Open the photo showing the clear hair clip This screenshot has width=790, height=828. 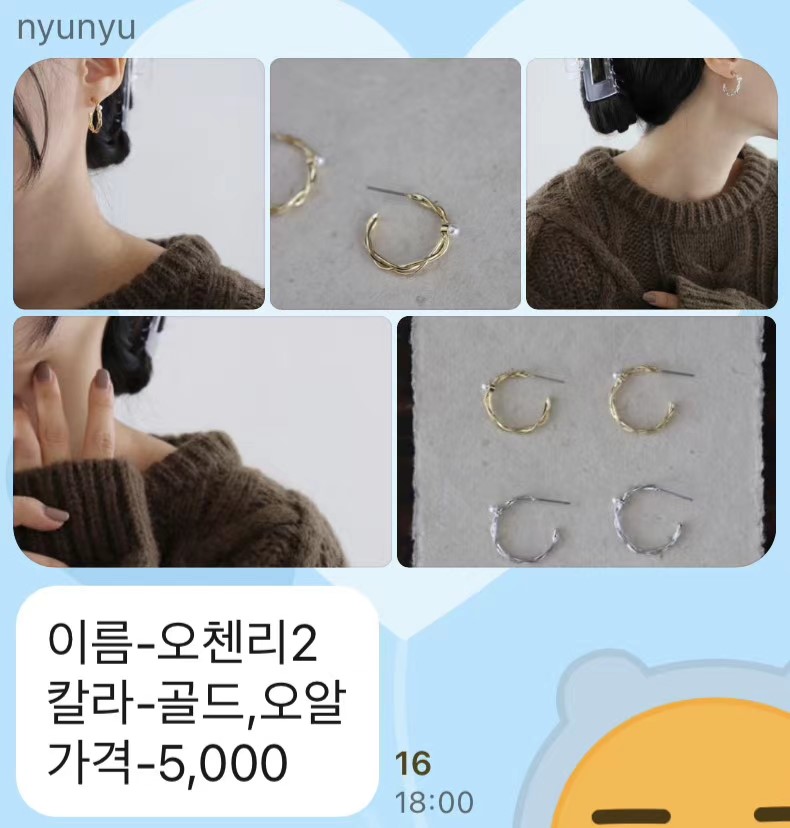[x=652, y=183]
